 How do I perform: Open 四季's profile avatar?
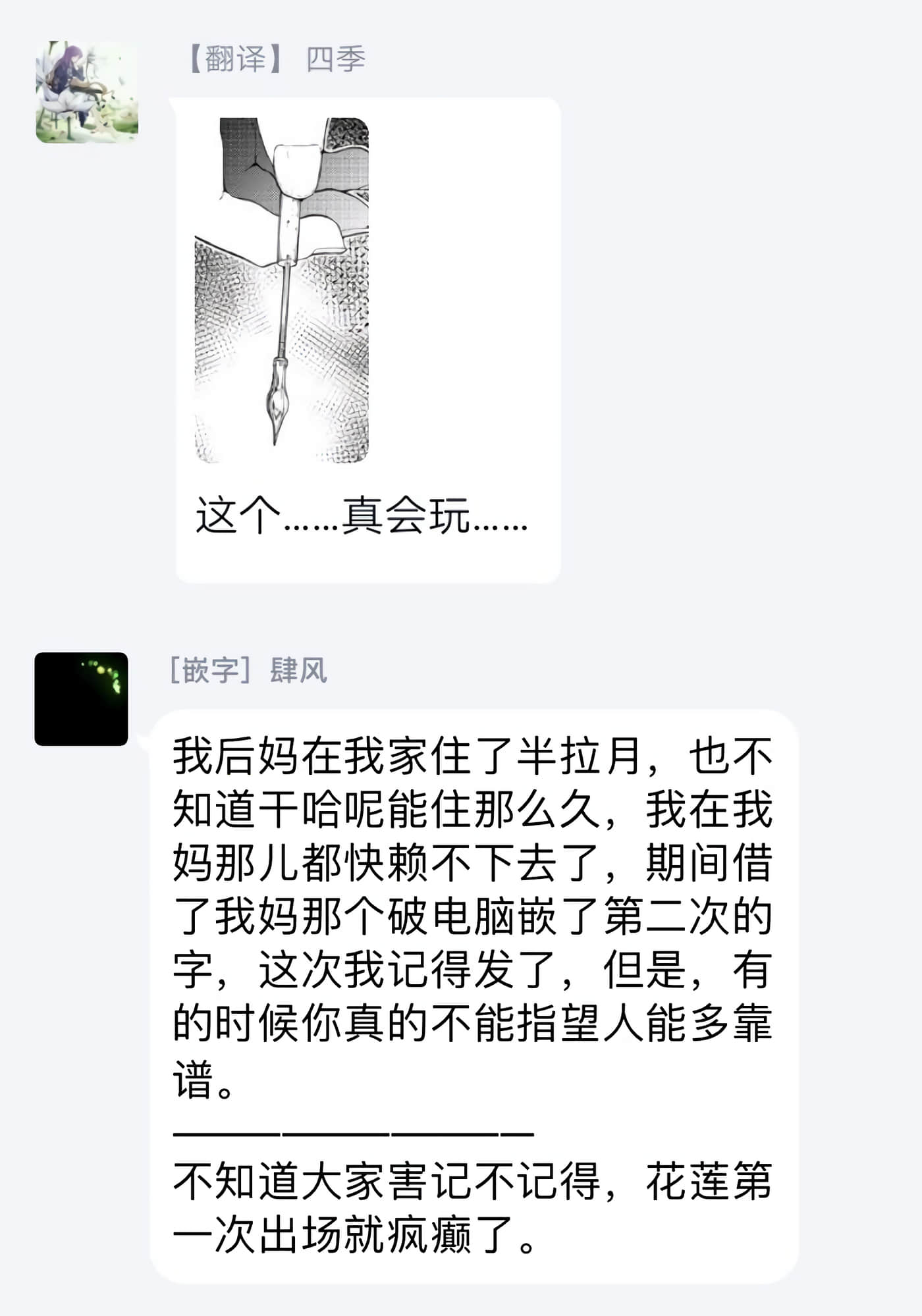[87, 92]
